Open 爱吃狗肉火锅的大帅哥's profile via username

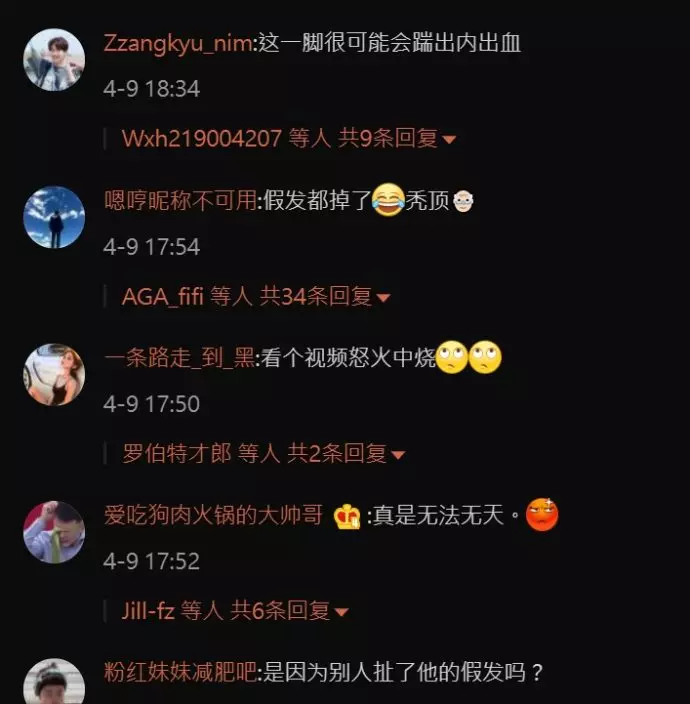pyautogui.click(x=214, y=516)
